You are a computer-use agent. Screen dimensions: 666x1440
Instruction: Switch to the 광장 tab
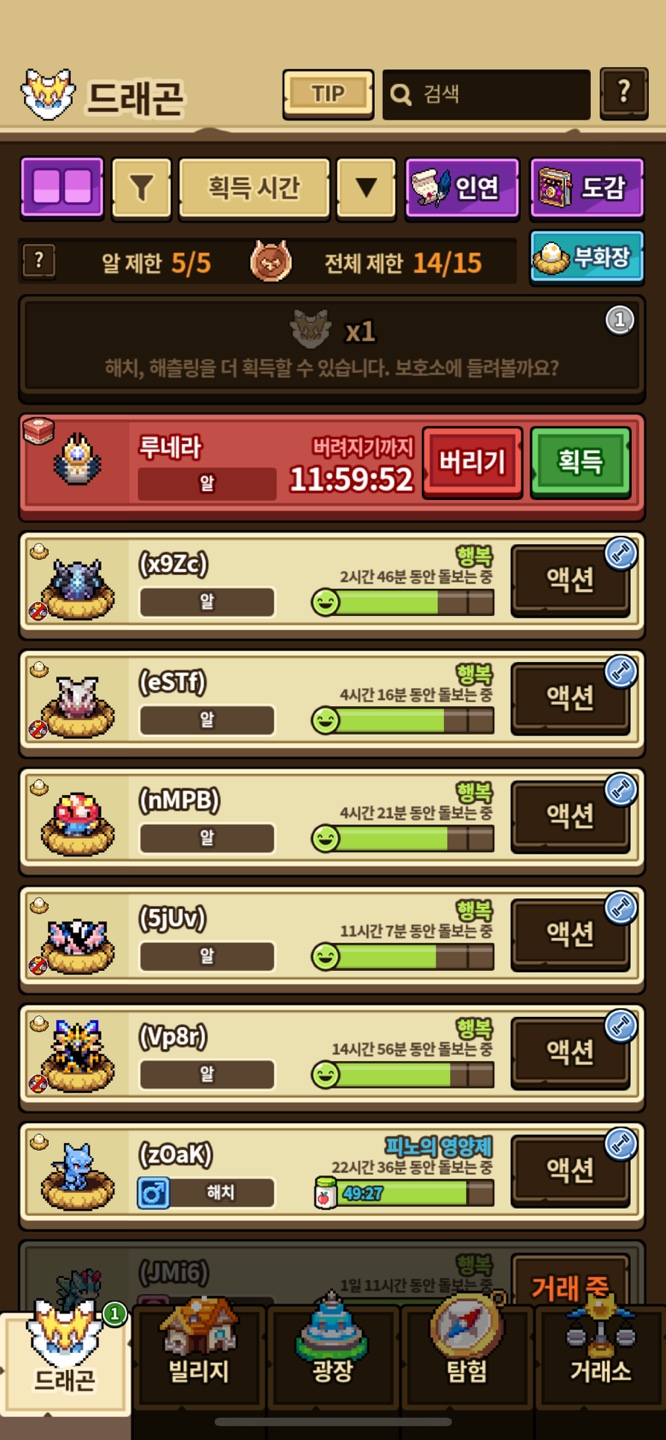332,1350
